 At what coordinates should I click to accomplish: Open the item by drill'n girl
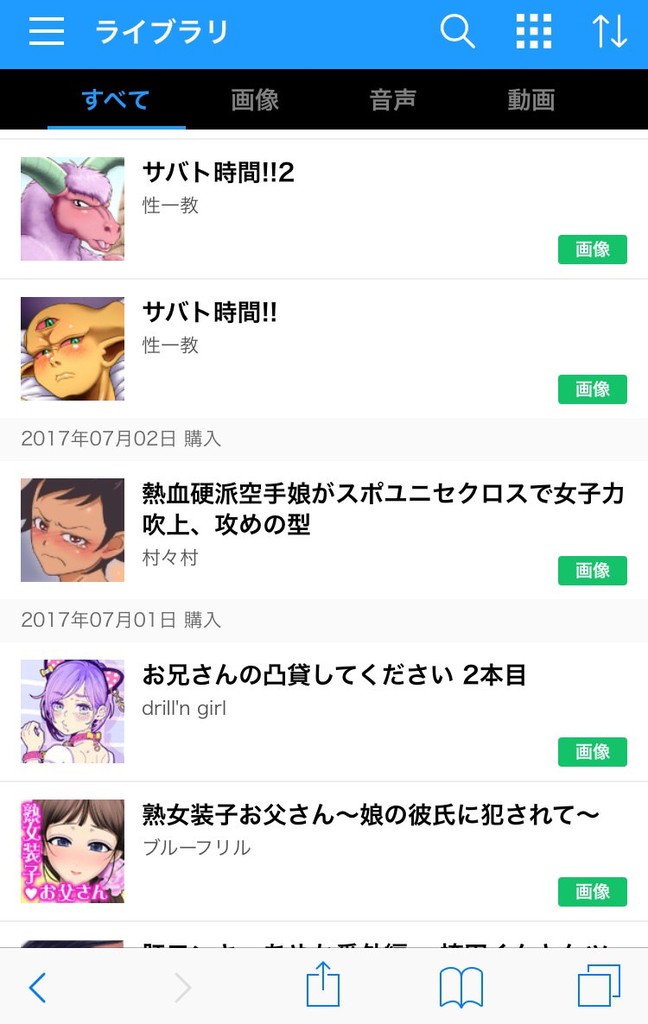(x=324, y=711)
